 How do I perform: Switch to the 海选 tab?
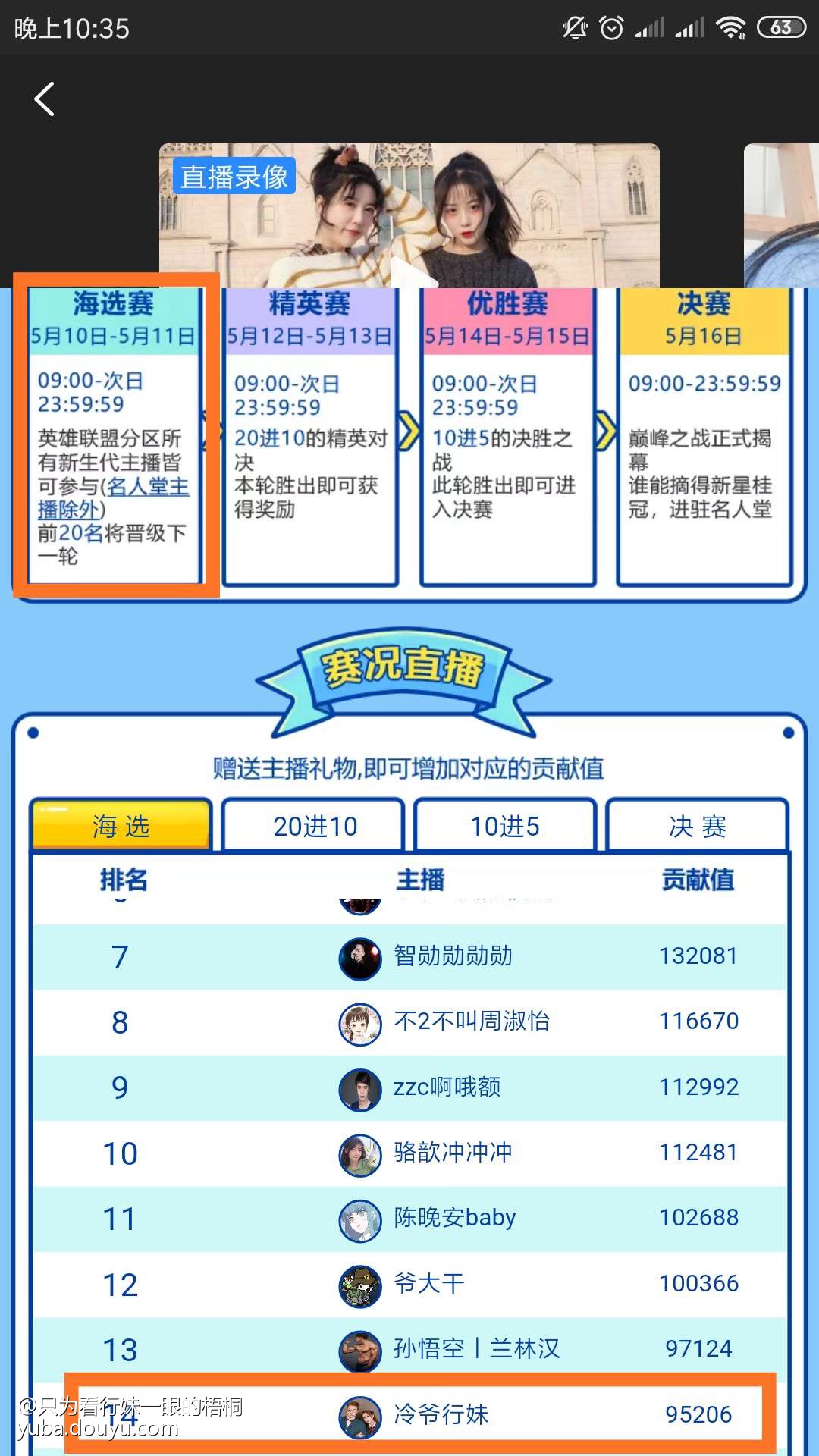pyautogui.click(x=121, y=825)
